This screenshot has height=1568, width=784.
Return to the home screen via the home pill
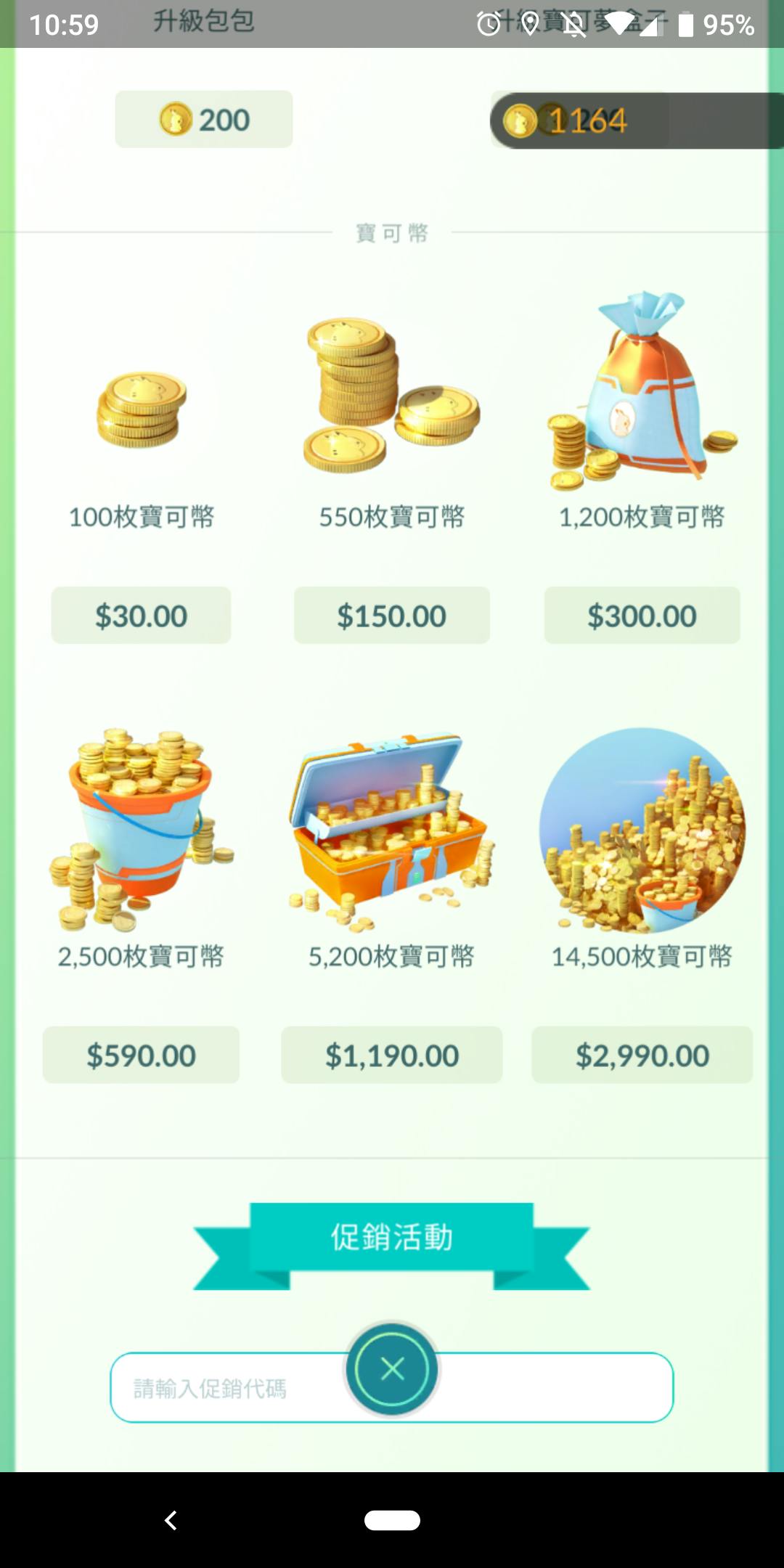(x=392, y=1520)
